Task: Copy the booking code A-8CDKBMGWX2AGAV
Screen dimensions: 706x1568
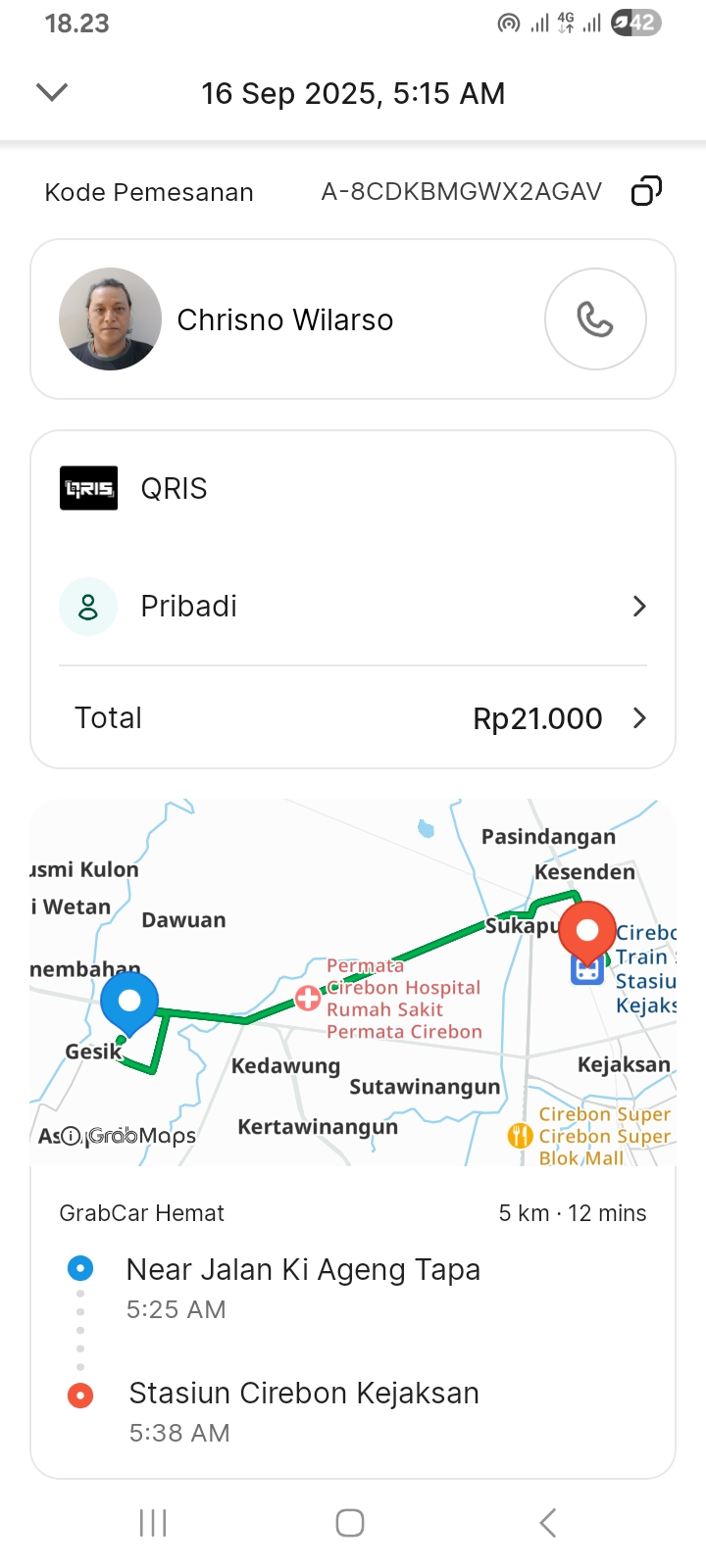Action: tap(645, 191)
